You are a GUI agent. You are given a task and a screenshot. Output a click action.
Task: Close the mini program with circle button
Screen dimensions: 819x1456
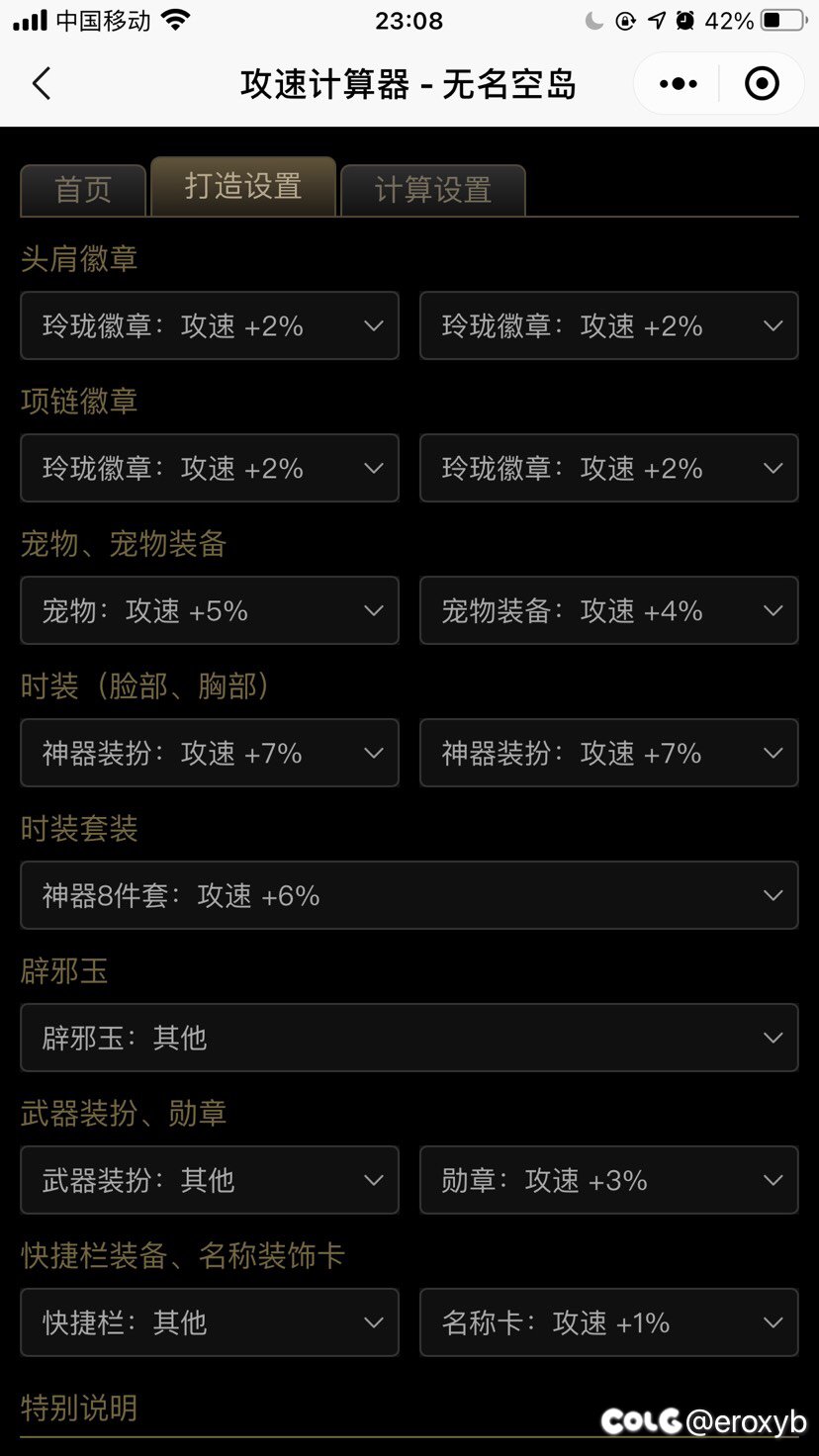[x=762, y=84]
